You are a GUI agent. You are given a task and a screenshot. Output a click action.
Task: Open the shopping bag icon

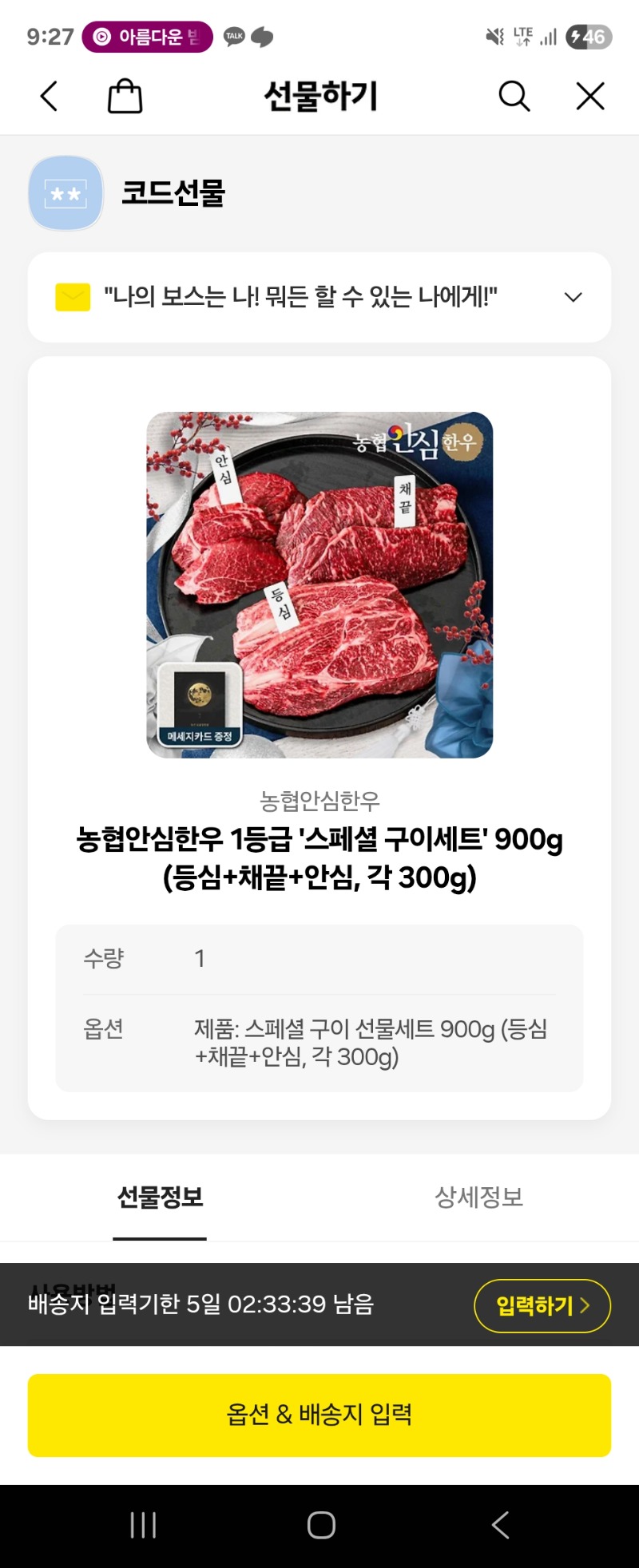(x=125, y=97)
